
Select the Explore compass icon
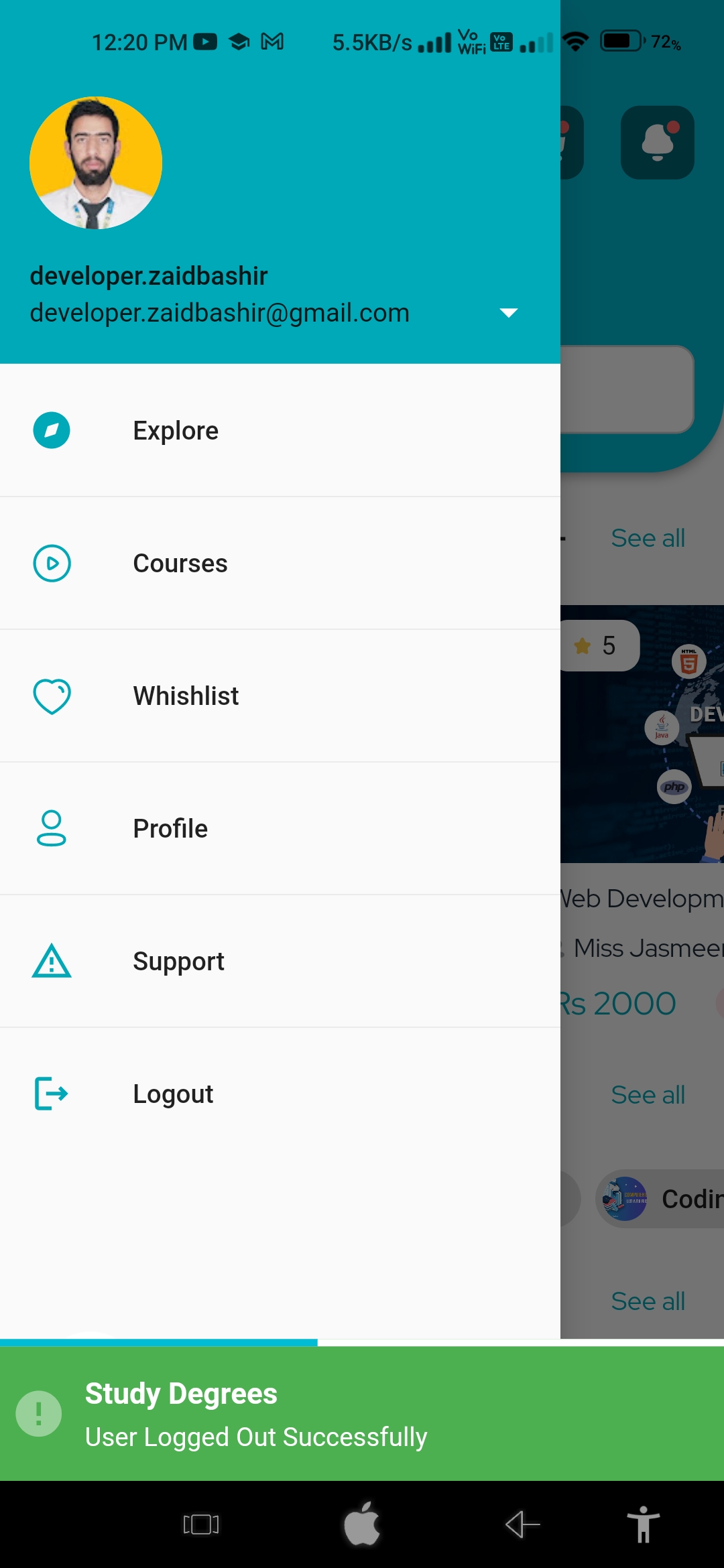(x=52, y=430)
